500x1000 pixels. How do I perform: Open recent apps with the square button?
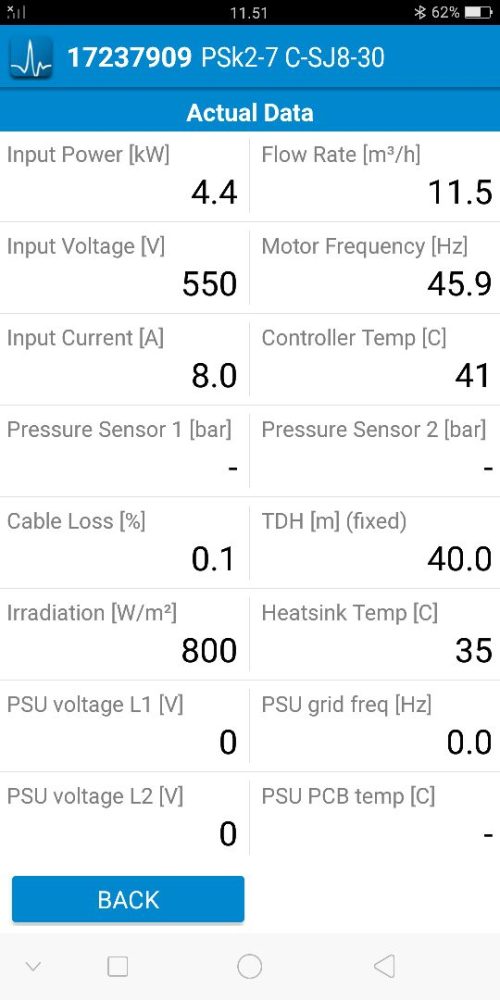117,966
